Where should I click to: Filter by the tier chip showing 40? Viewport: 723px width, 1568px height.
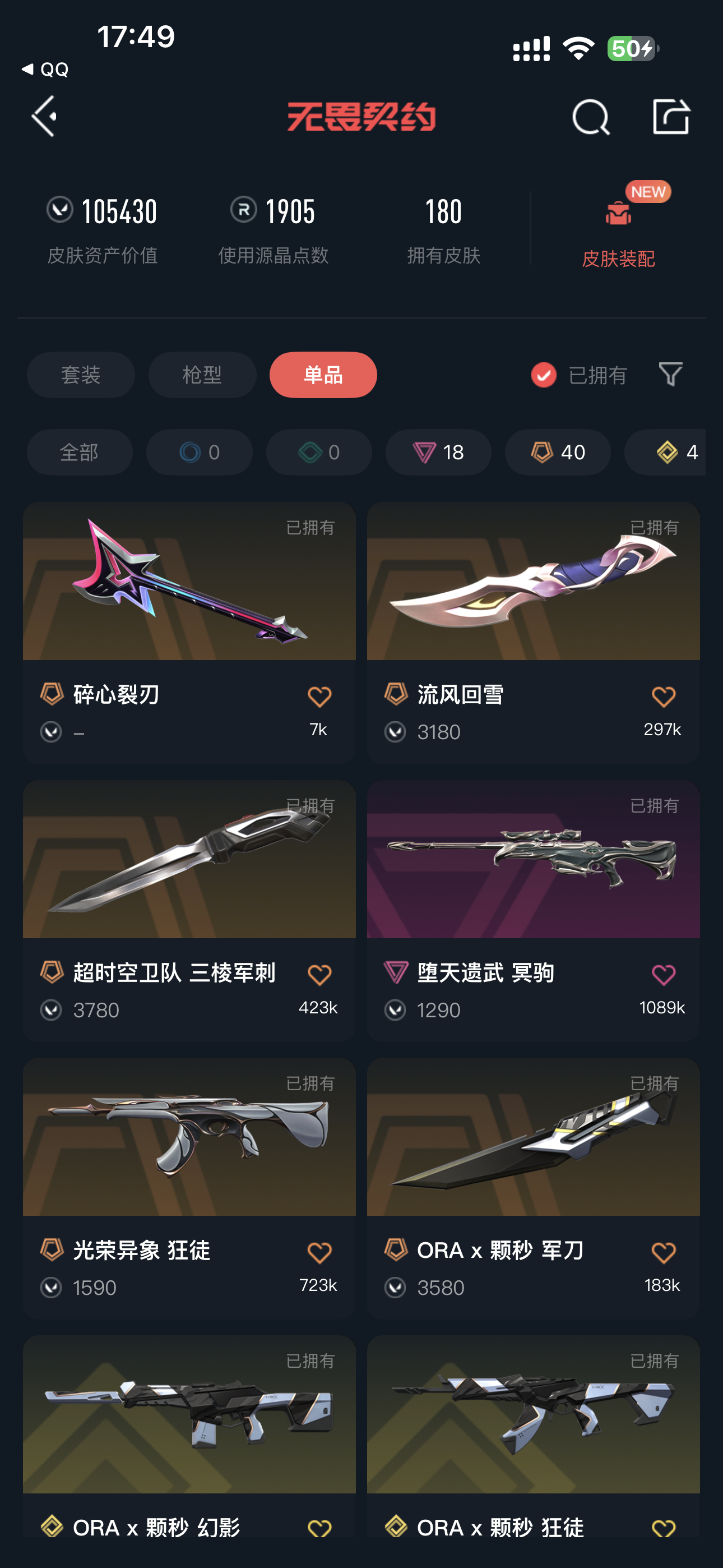tap(558, 452)
